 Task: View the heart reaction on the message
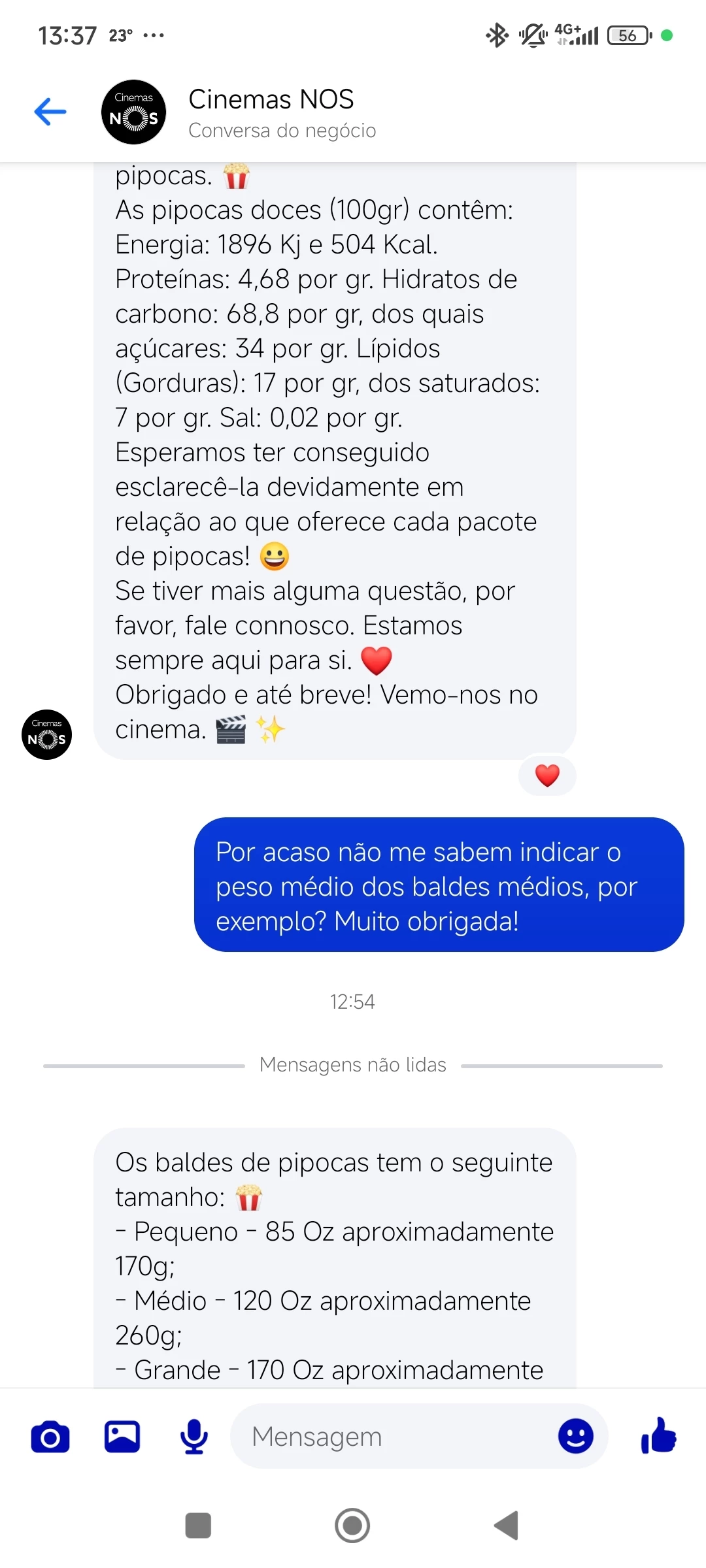[x=547, y=776]
